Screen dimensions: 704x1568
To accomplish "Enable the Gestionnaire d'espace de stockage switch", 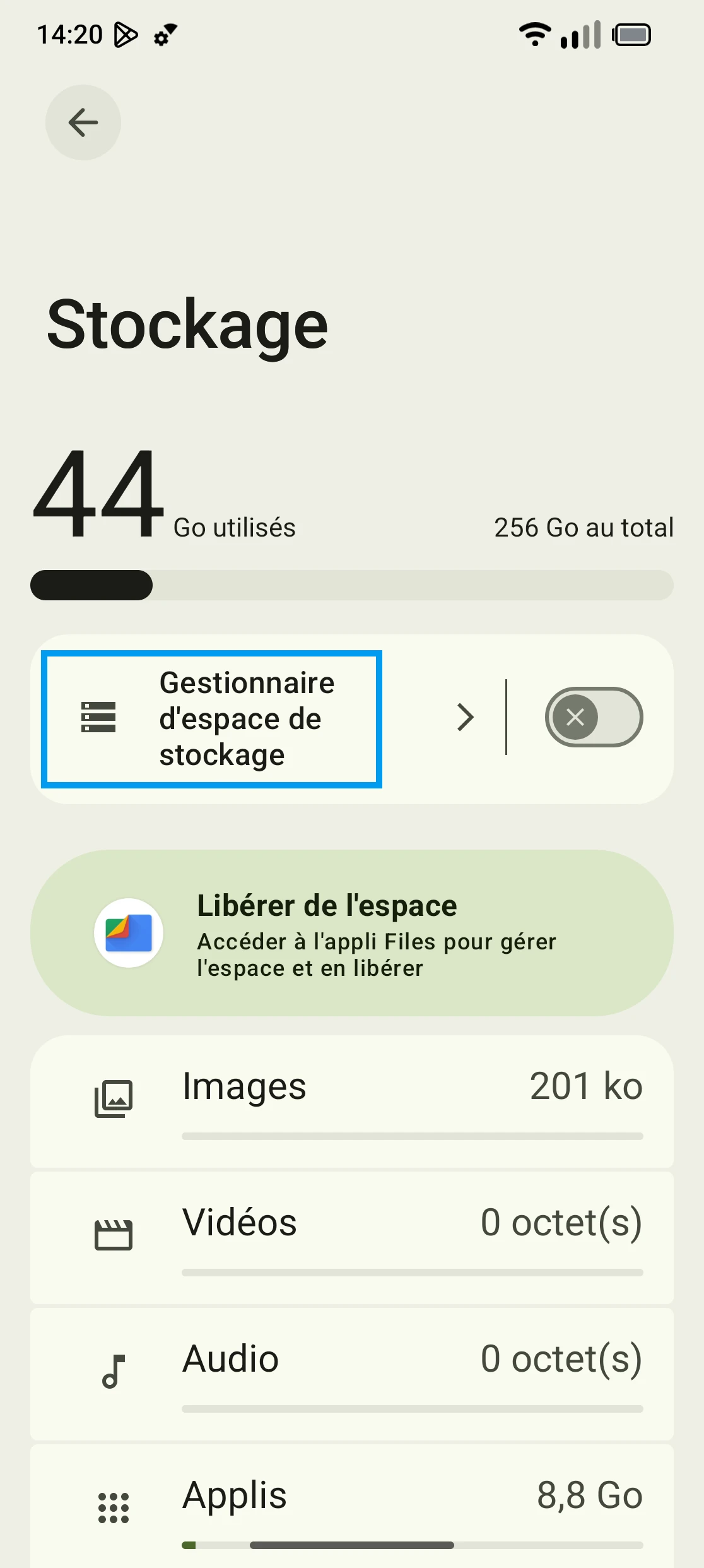I will click(x=593, y=717).
